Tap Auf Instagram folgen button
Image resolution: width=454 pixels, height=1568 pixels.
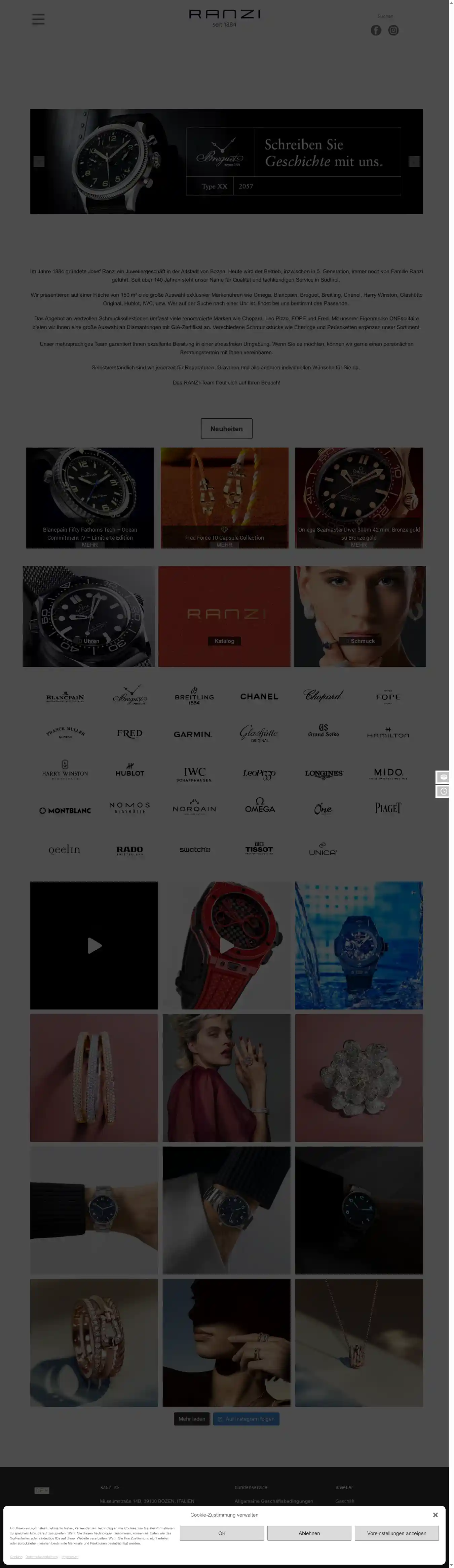(246, 1419)
